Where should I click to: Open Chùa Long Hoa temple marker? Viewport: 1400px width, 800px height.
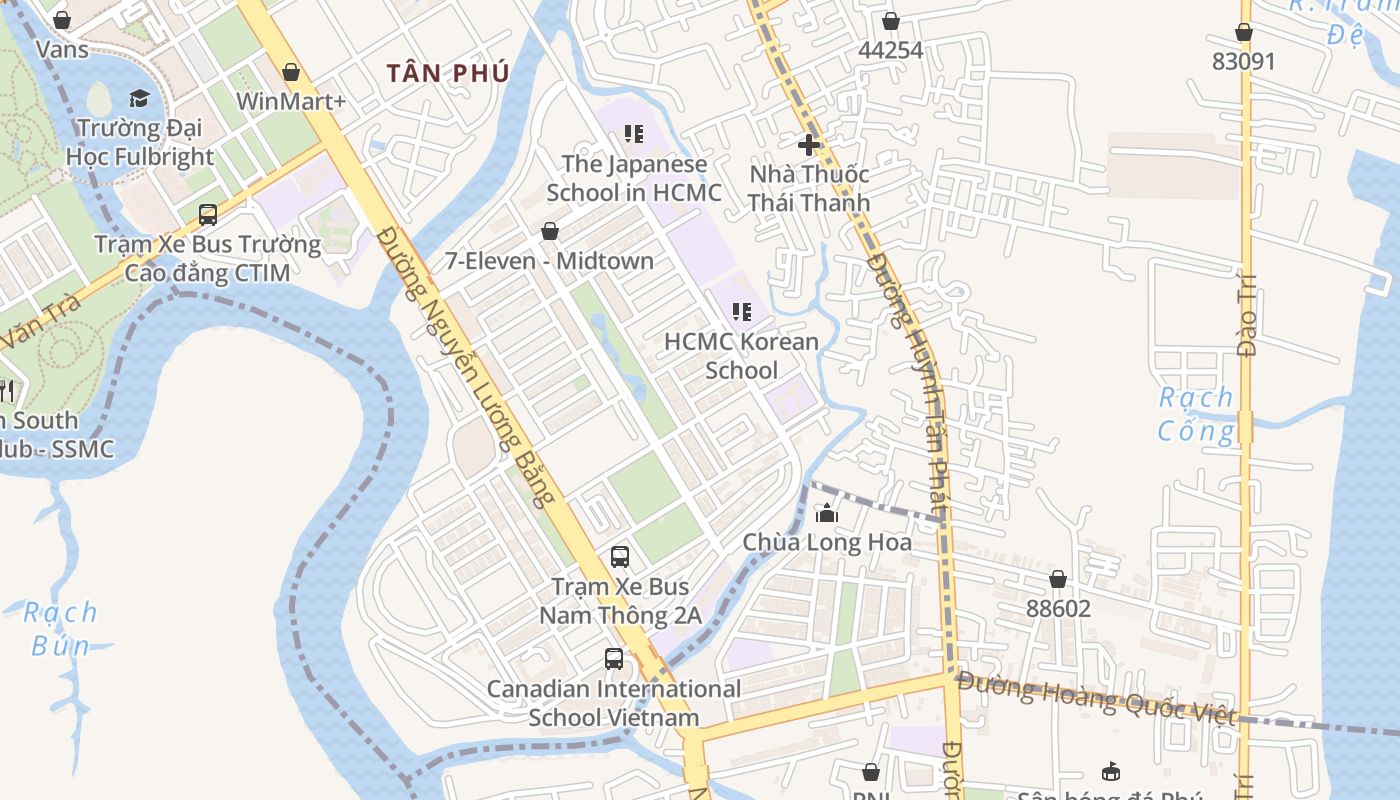[827, 514]
